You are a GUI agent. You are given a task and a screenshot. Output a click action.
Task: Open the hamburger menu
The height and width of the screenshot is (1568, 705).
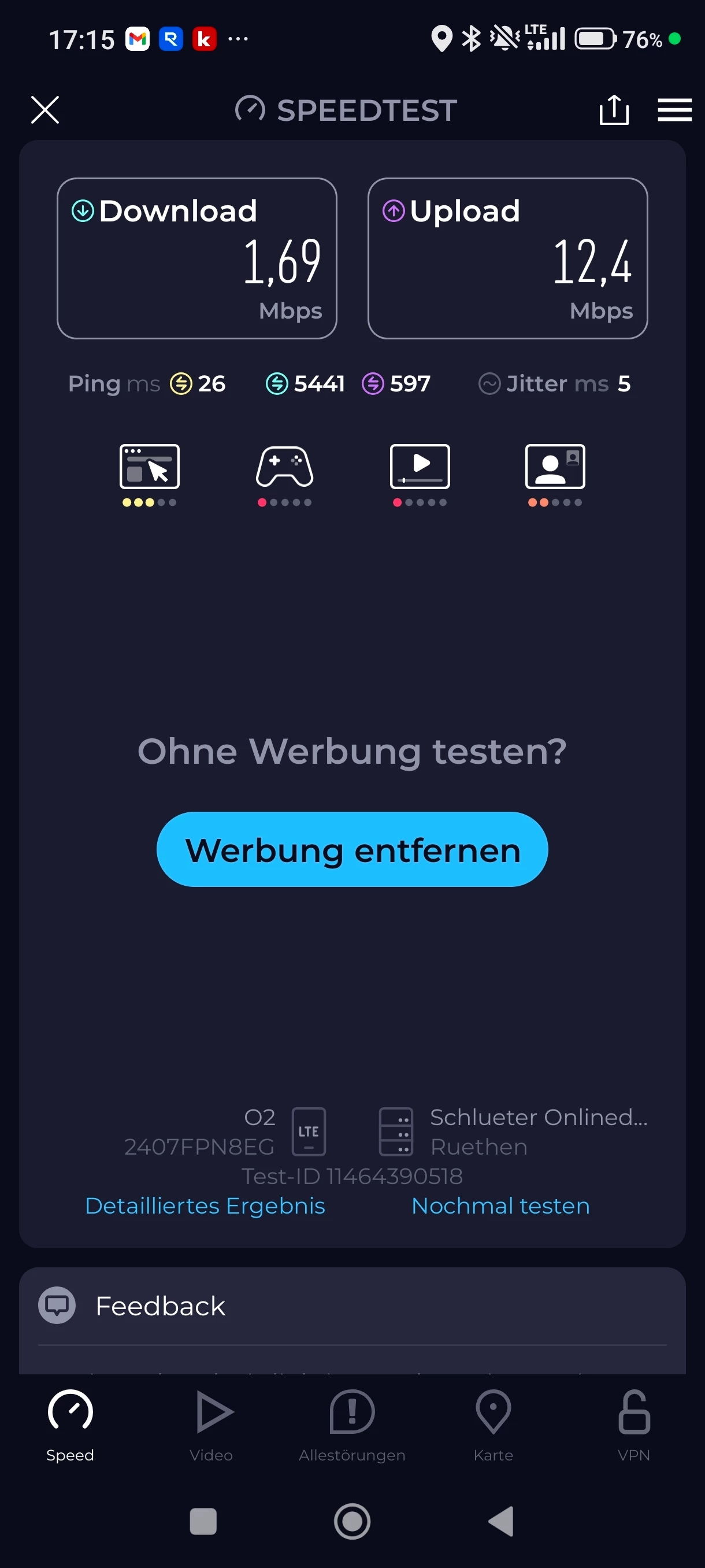click(x=674, y=110)
